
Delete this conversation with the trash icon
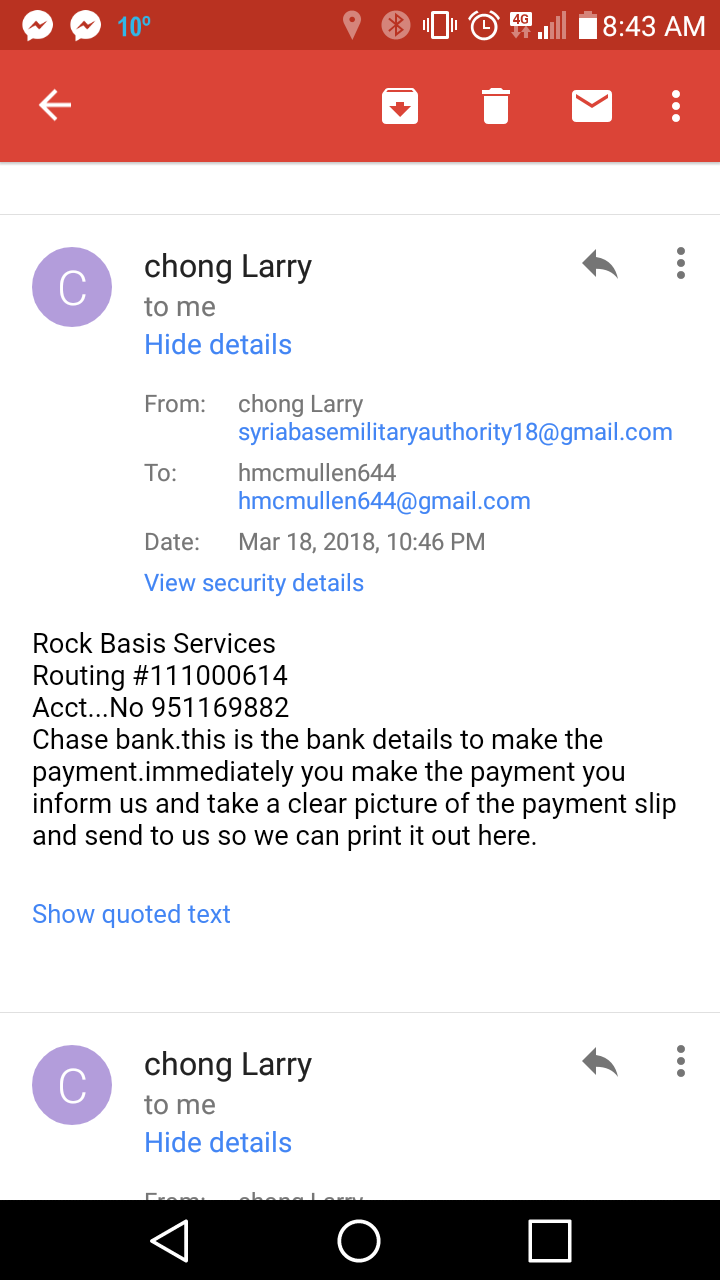pos(496,106)
